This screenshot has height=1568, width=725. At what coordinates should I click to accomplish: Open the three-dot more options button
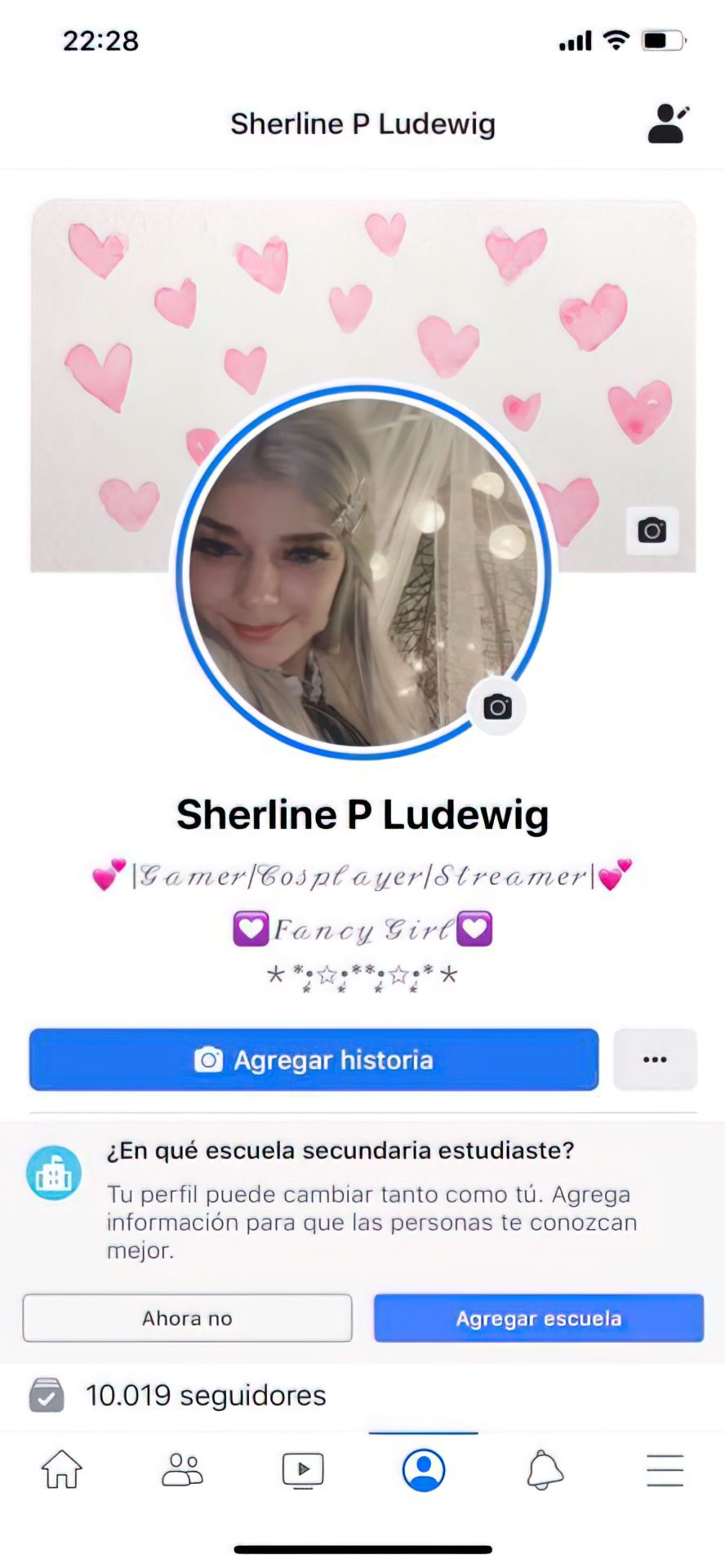pos(655,1059)
